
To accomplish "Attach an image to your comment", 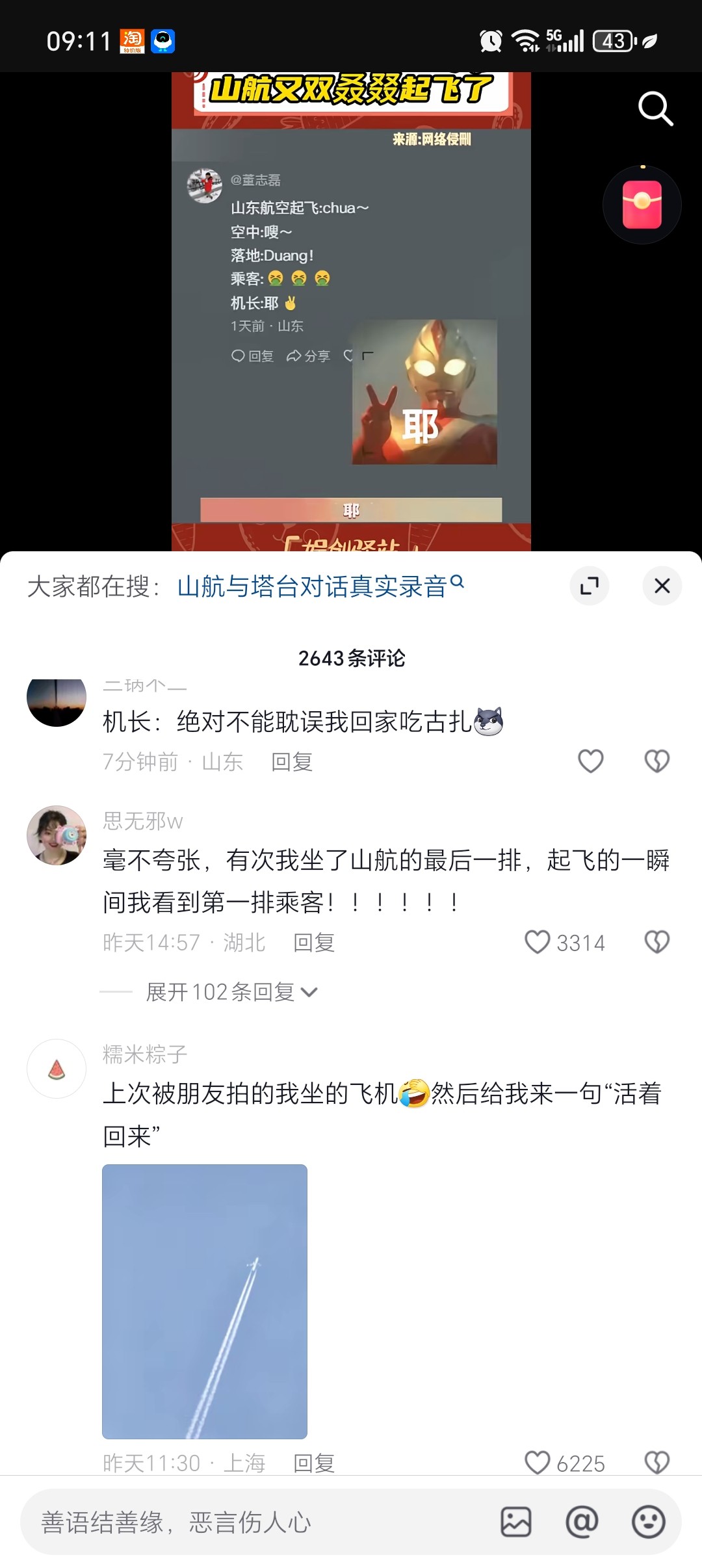I will point(516,1522).
